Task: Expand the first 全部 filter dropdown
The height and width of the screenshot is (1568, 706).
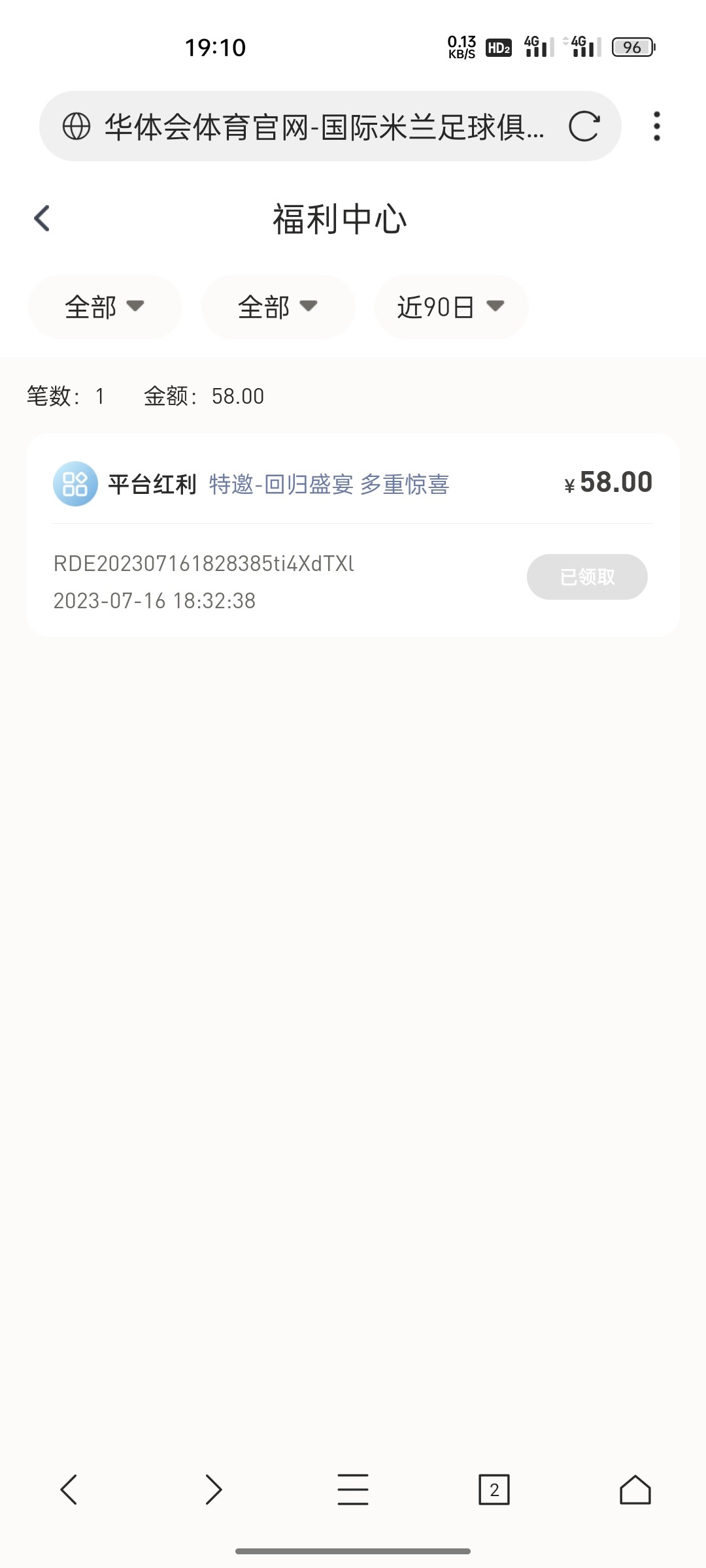Action: (x=105, y=306)
